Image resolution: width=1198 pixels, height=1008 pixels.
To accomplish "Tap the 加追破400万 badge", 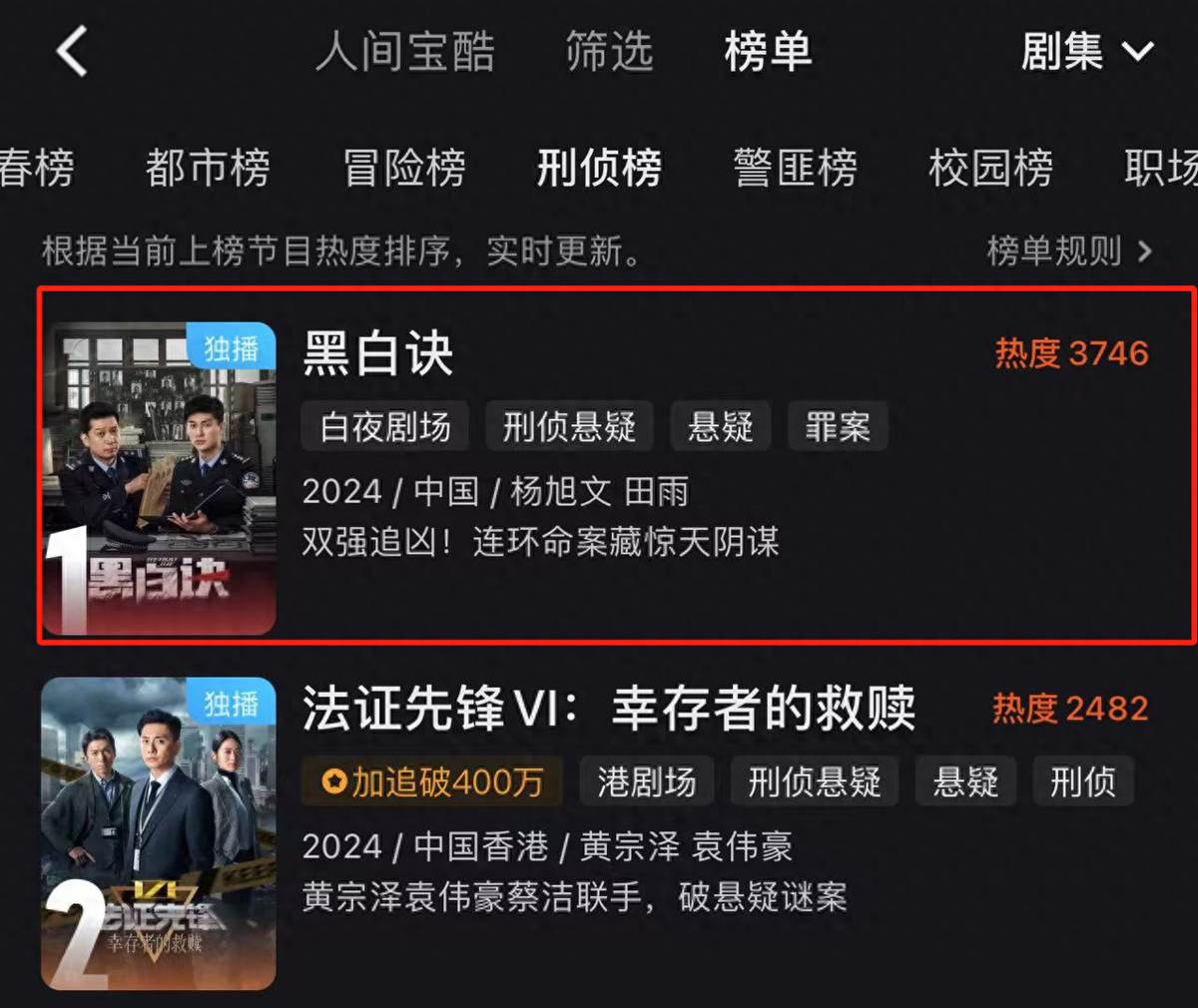I will [x=432, y=781].
